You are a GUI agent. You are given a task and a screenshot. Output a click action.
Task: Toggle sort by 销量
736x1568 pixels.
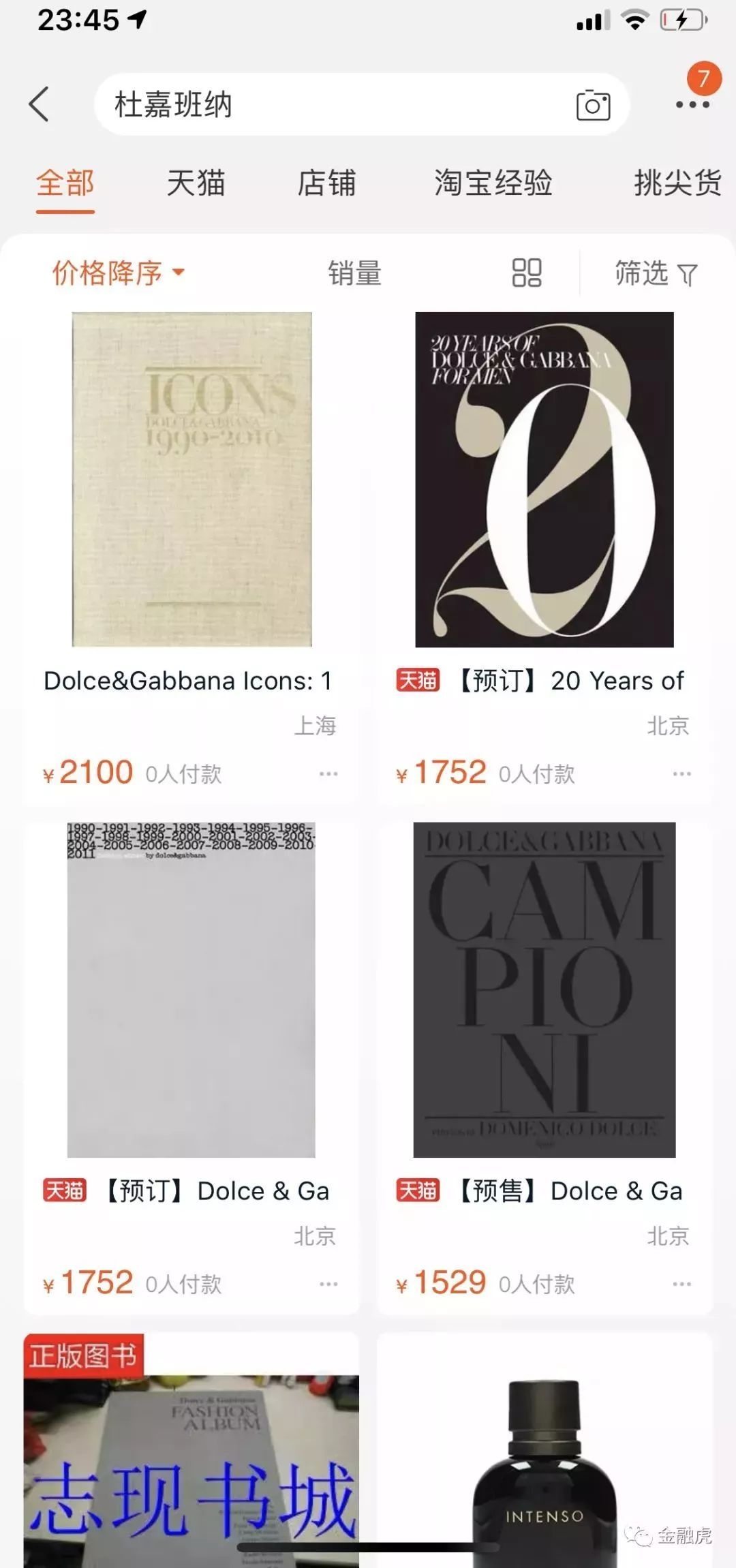[354, 273]
